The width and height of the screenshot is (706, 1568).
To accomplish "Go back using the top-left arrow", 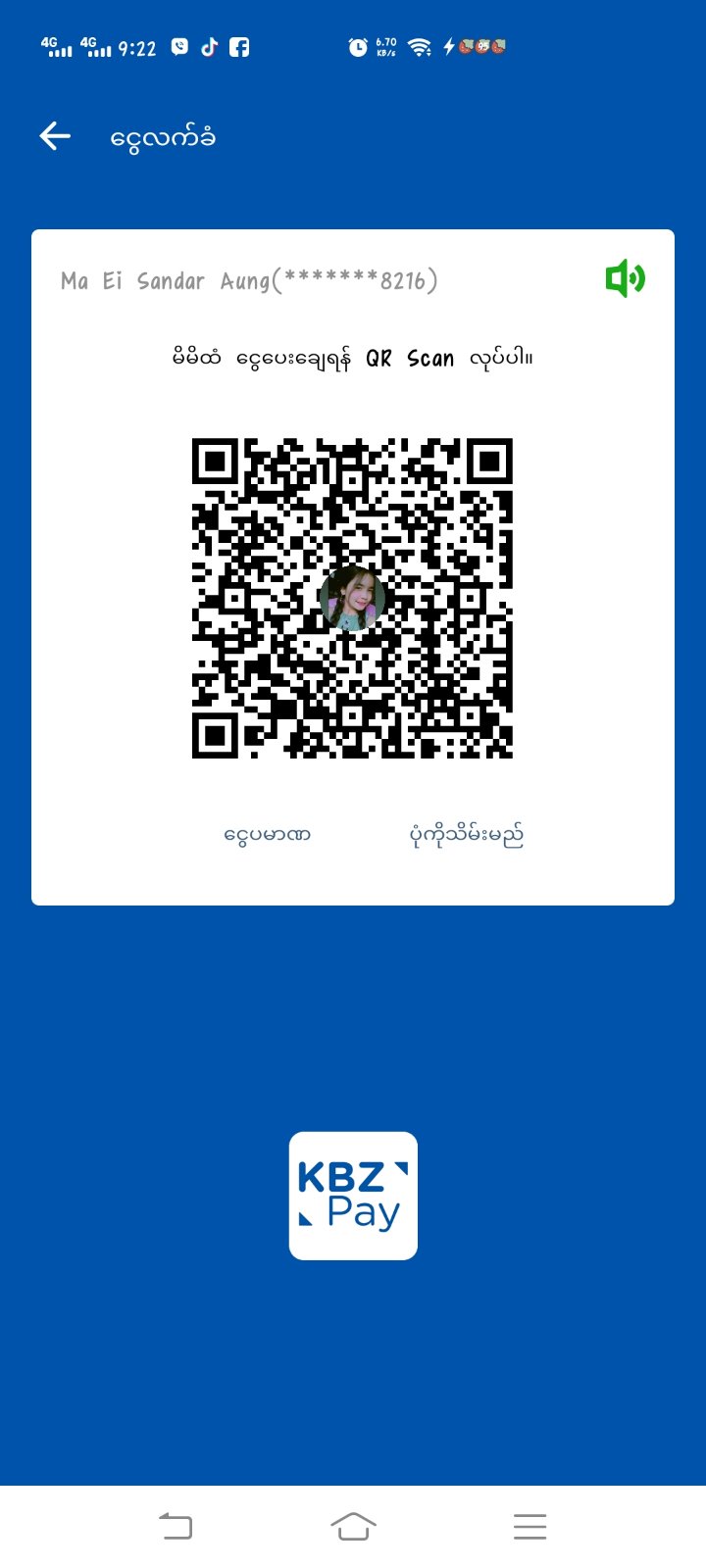I will [55, 136].
